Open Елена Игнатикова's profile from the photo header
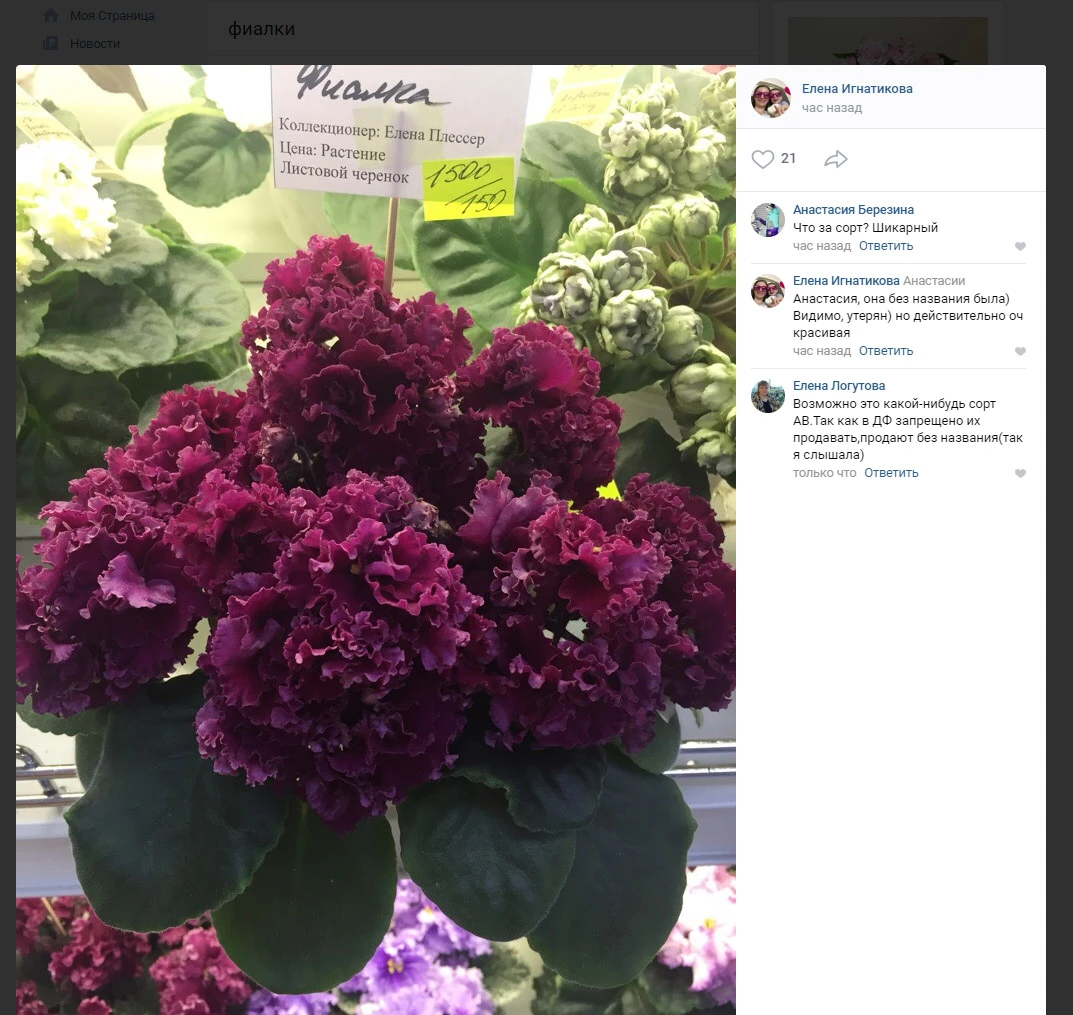This screenshot has height=1015, width=1073. pos(857,89)
